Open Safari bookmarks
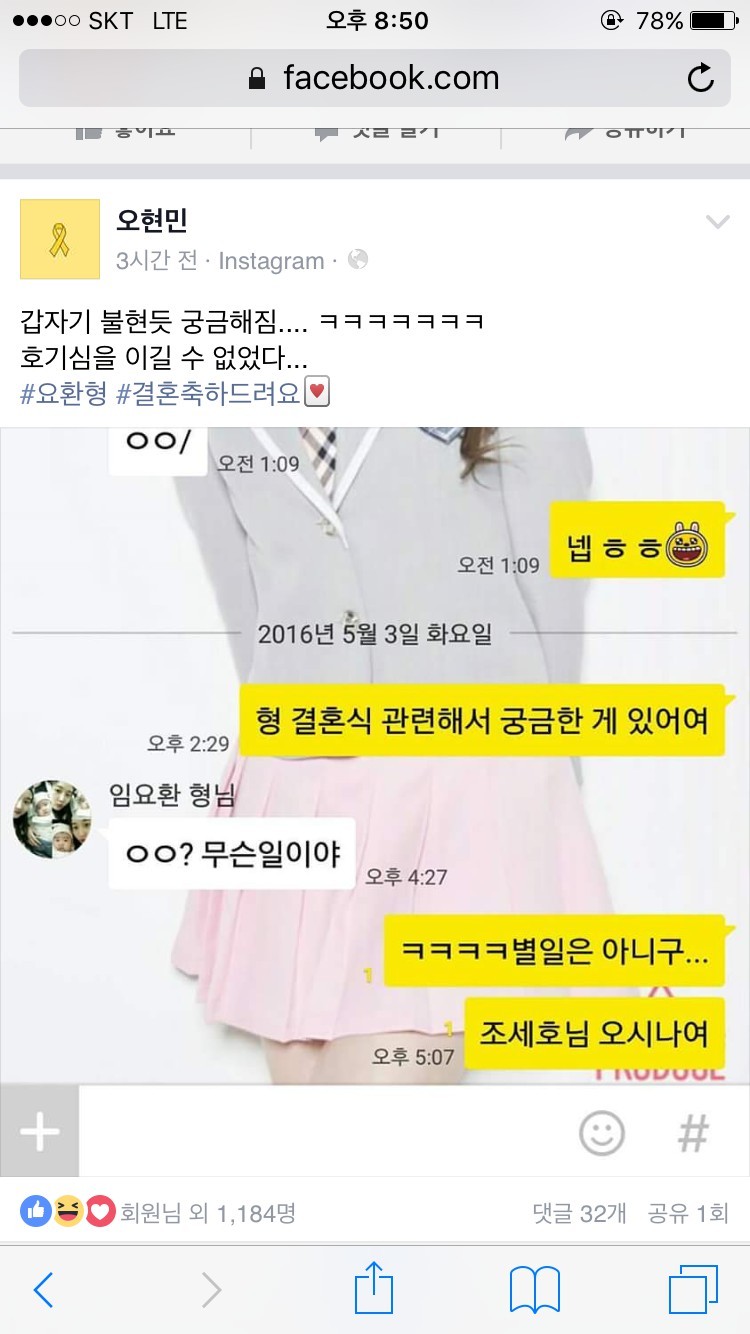 click(533, 1290)
